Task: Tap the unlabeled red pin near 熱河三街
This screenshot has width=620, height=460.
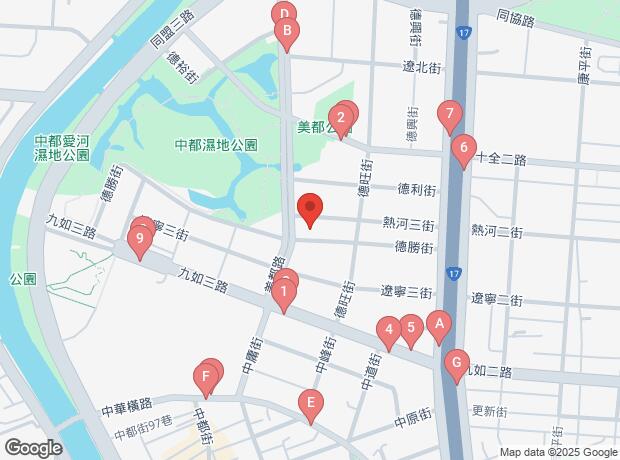Action: [310, 208]
